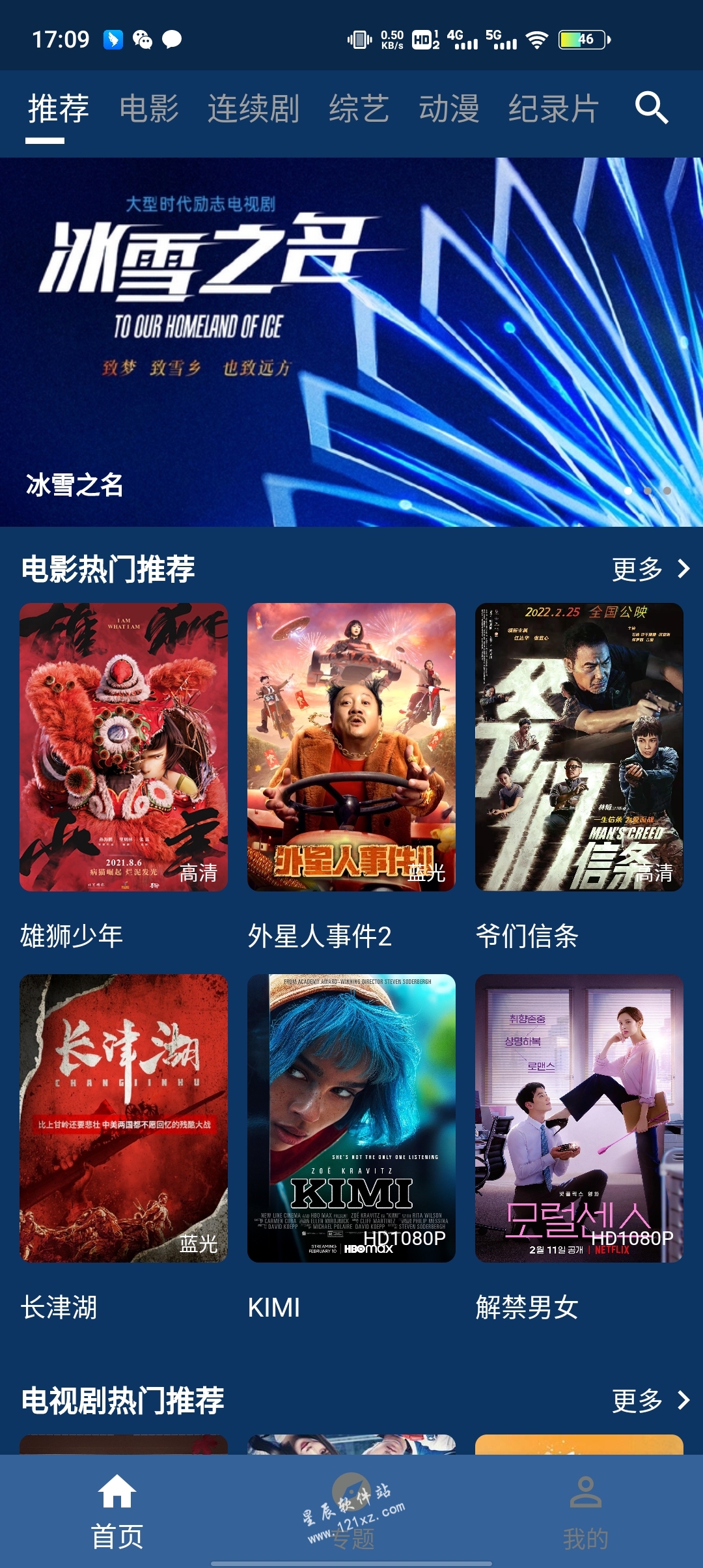Select the KIMI movie poster
This screenshot has height=1568, width=703.
pyautogui.click(x=351, y=1118)
